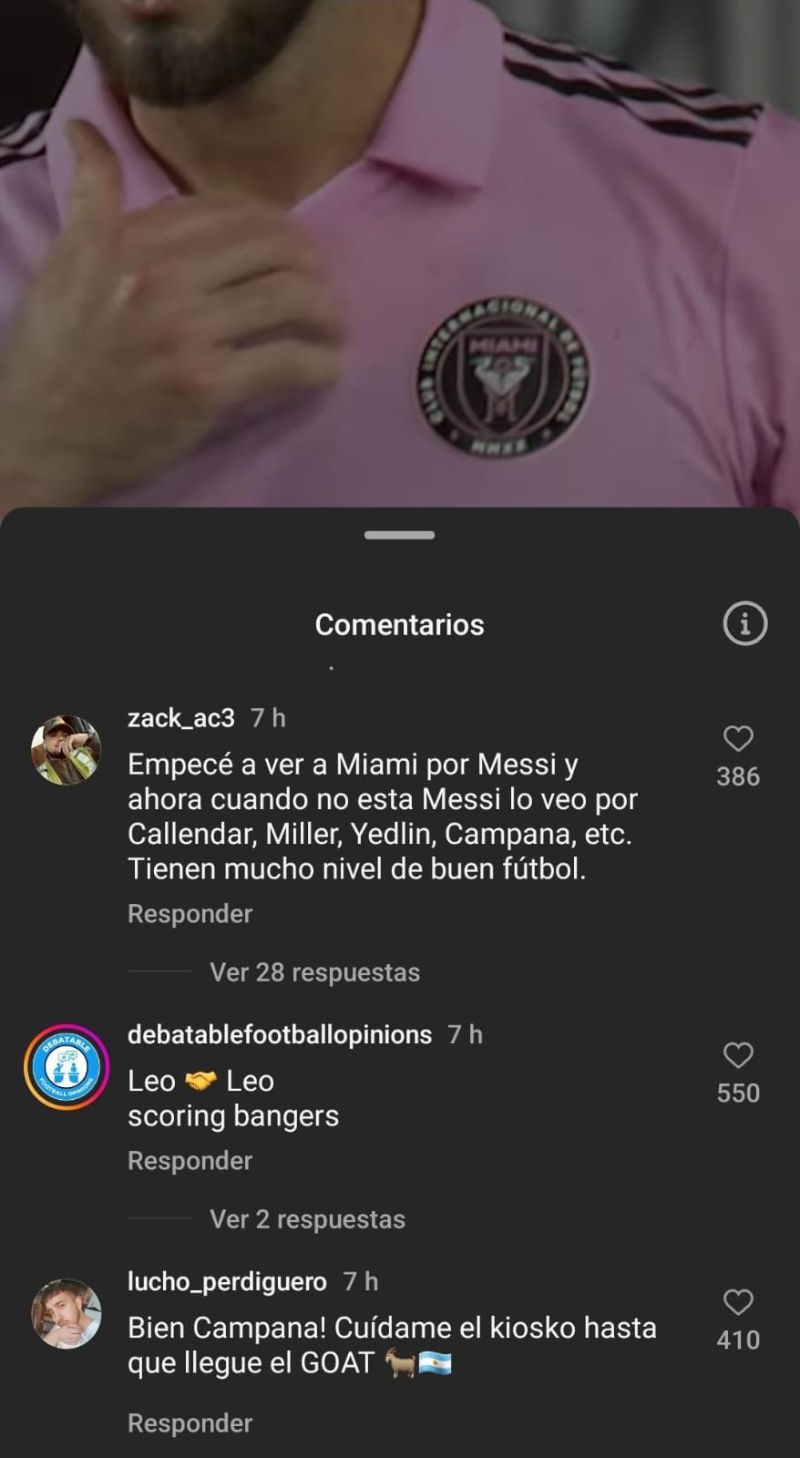Open the comments info icon
Image resolution: width=800 pixels, height=1458 pixels.
coord(744,624)
